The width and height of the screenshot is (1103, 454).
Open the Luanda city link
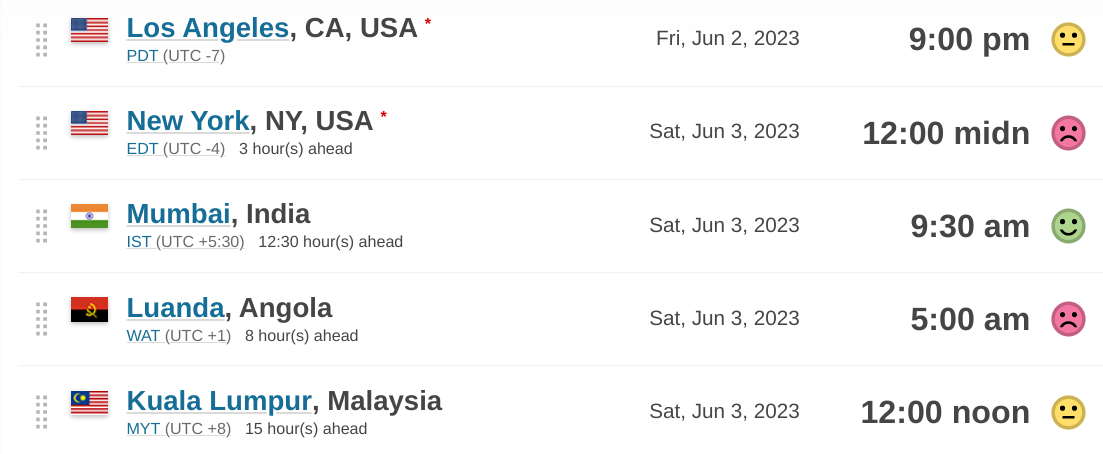click(x=175, y=307)
